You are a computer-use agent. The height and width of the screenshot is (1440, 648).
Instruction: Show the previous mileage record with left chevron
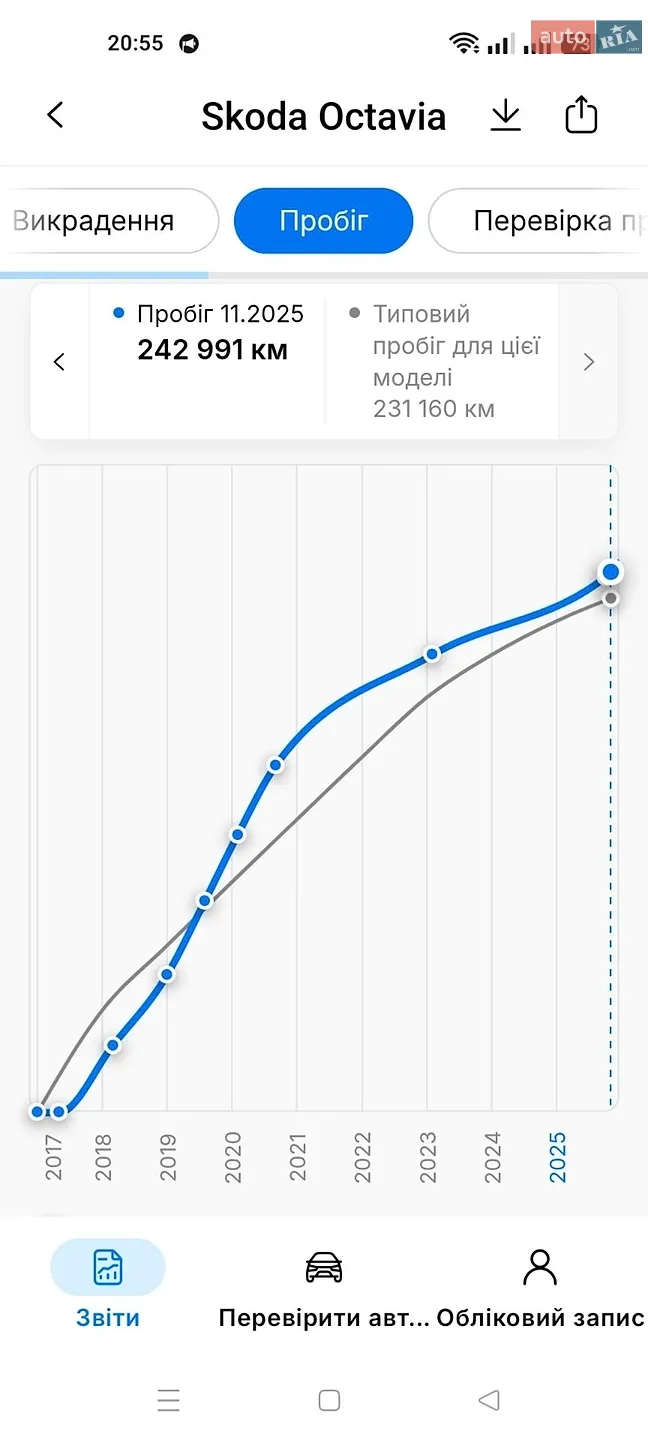(x=60, y=362)
